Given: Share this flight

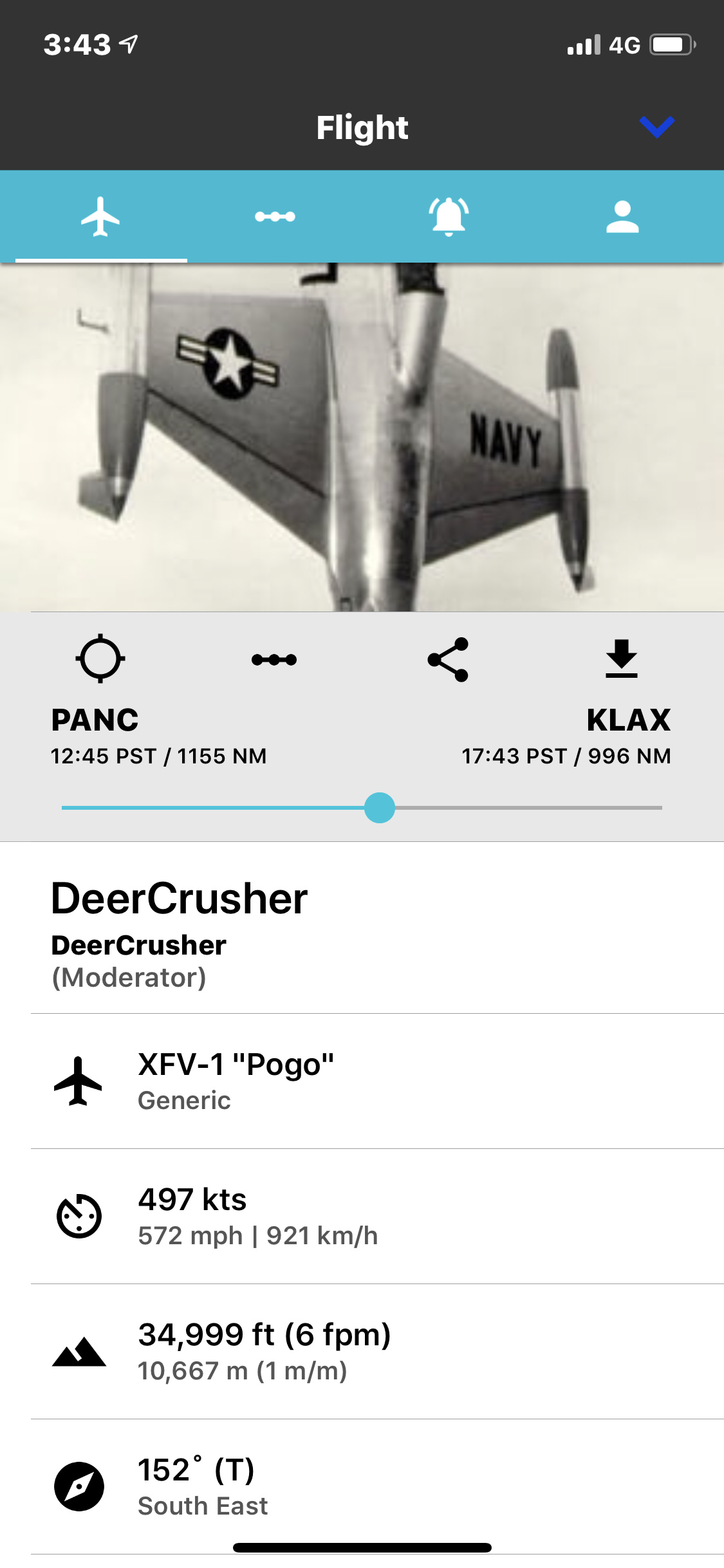Looking at the screenshot, I should click(x=448, y=660).
